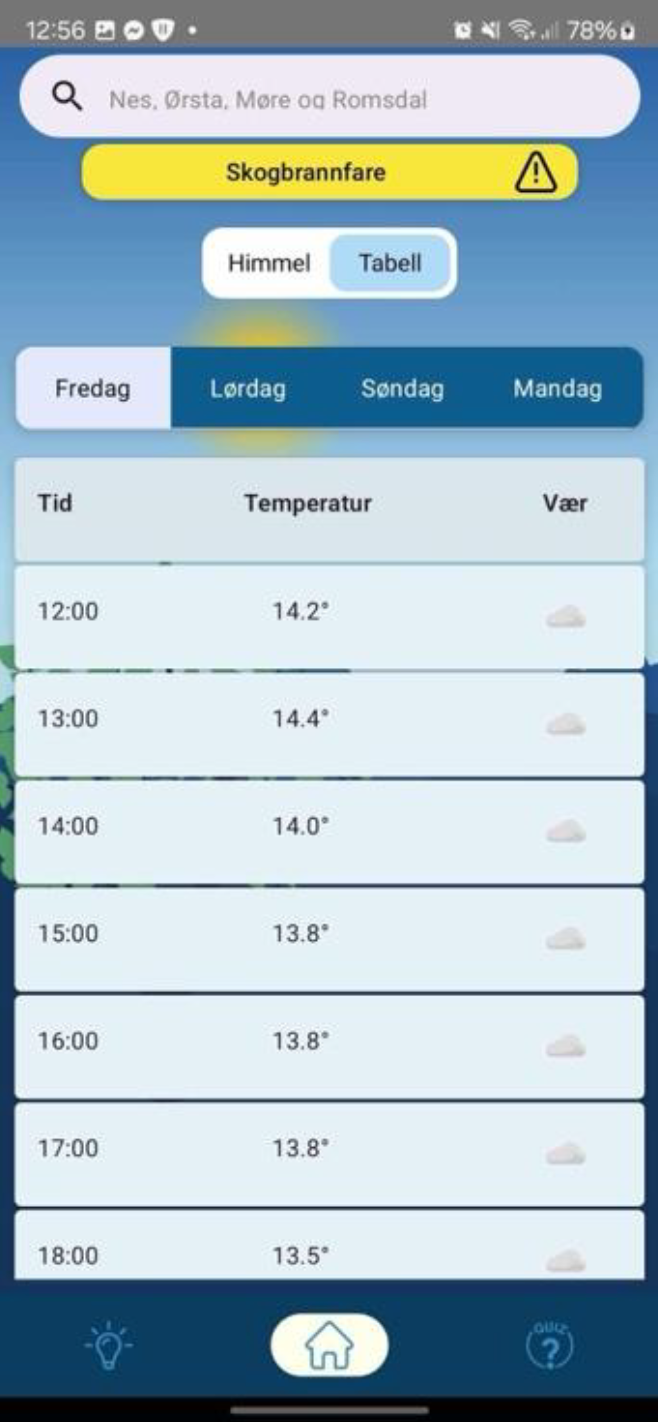Open the lightbulb tips tab
Viewport: 658px width, 1422px height.
109,1346
